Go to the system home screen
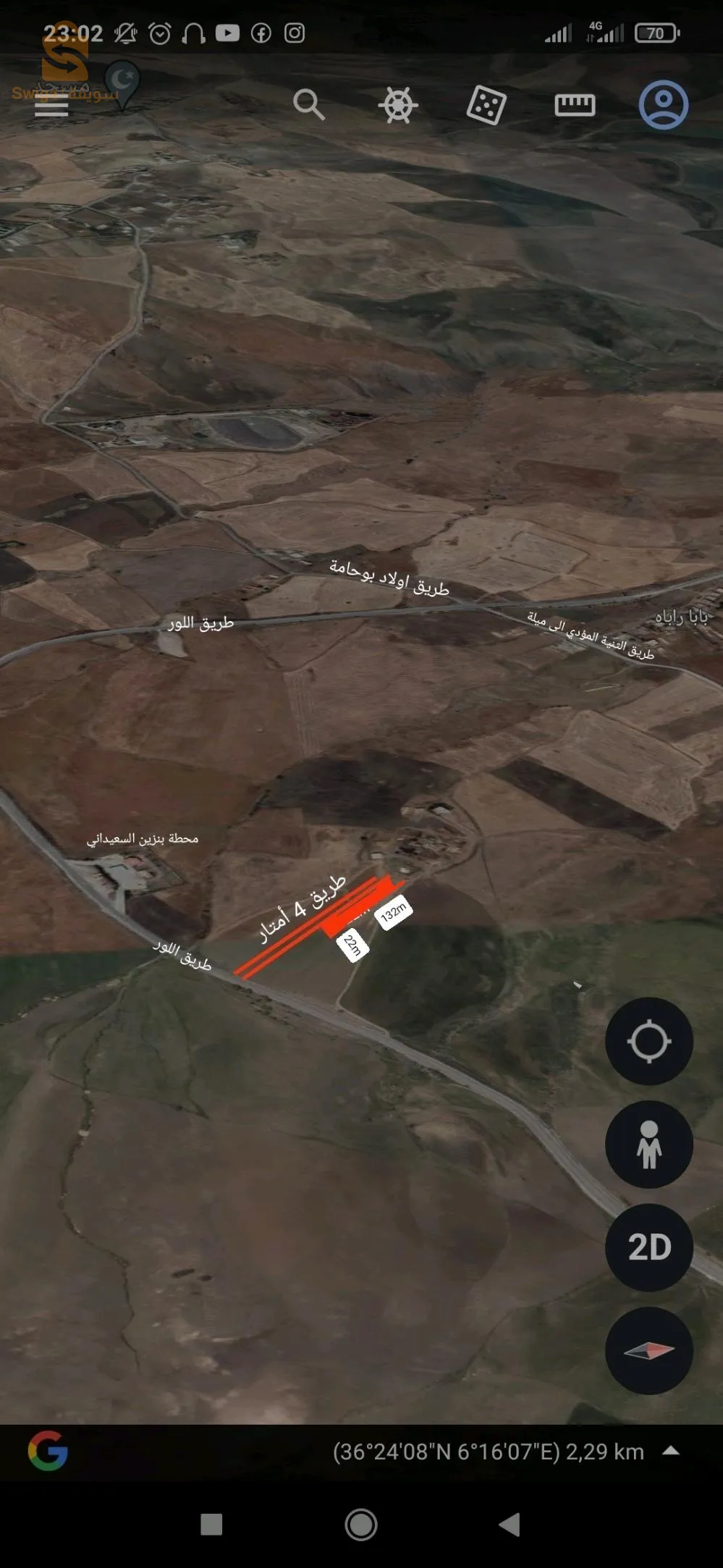This screenshot has width=723, height=1568. tap(361, 1525)
